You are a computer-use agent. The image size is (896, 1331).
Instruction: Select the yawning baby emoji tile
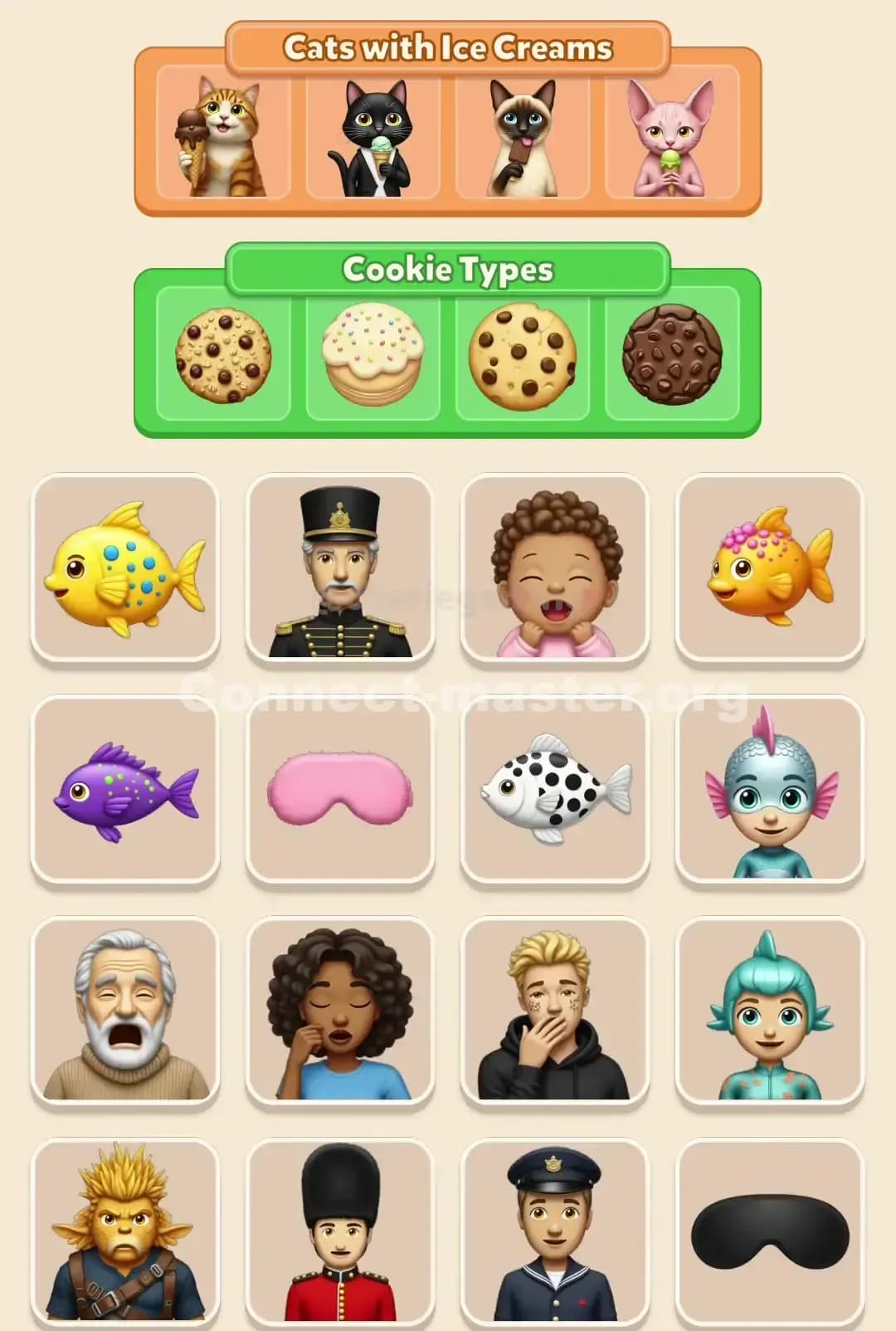554,568
